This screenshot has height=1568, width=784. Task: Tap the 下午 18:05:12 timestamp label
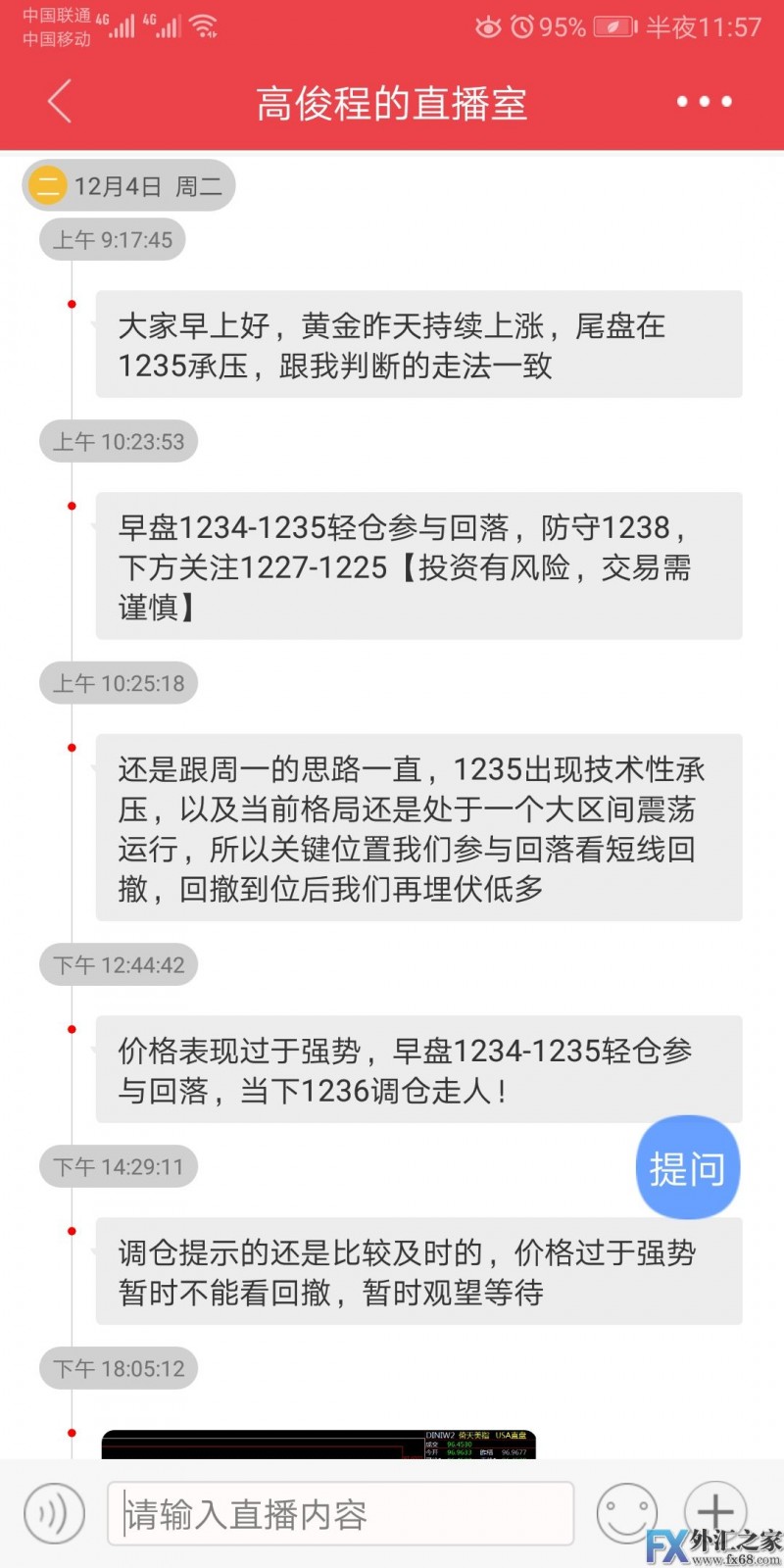(x=118, y=1368)
